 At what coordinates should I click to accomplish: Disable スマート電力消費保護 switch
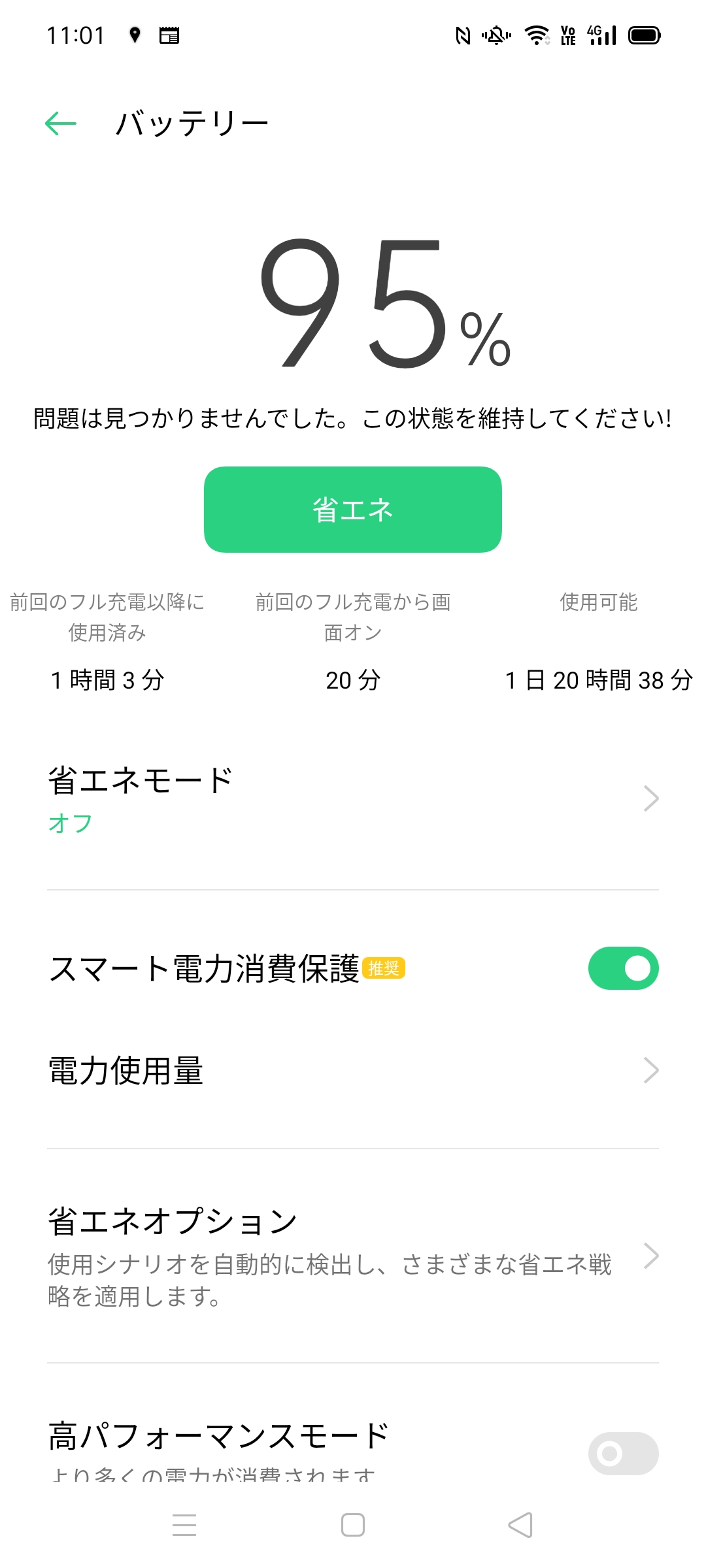click(x=623, y=968)
